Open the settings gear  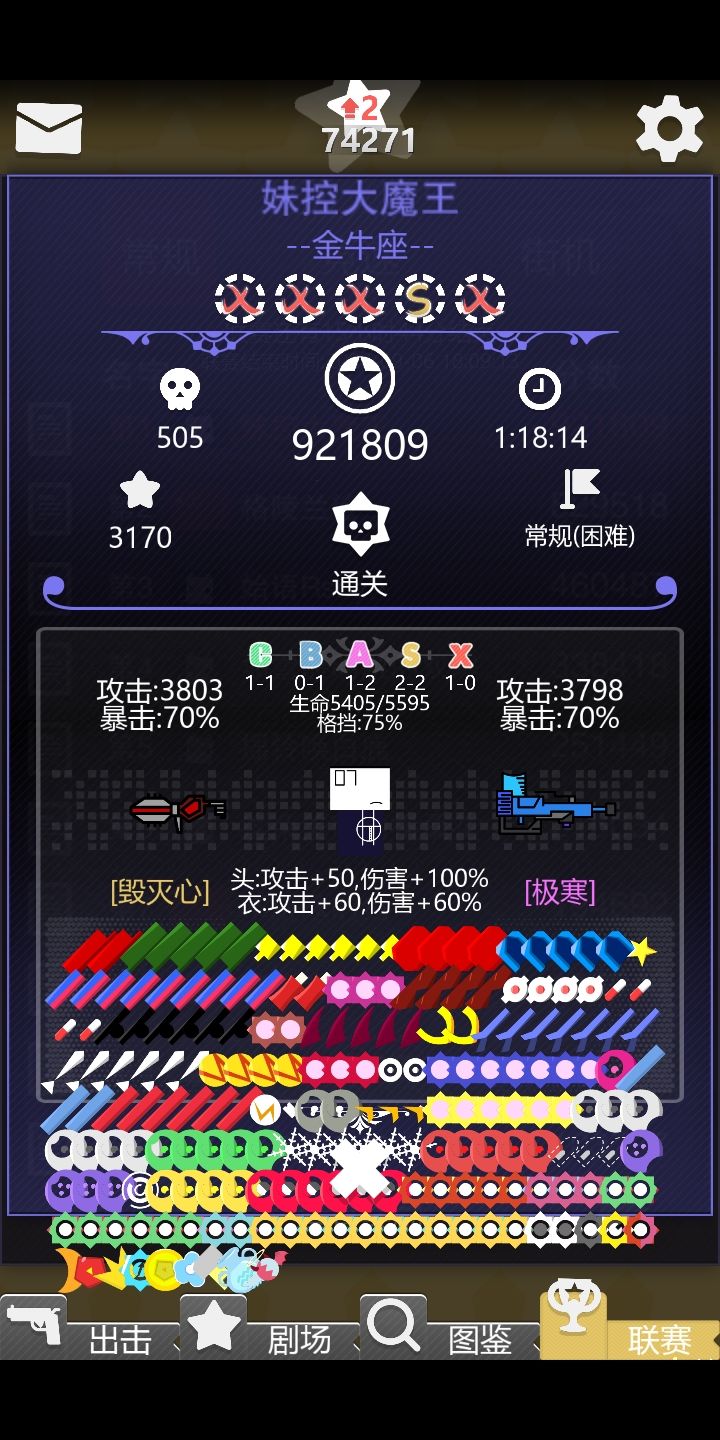[x=669, y=126]
